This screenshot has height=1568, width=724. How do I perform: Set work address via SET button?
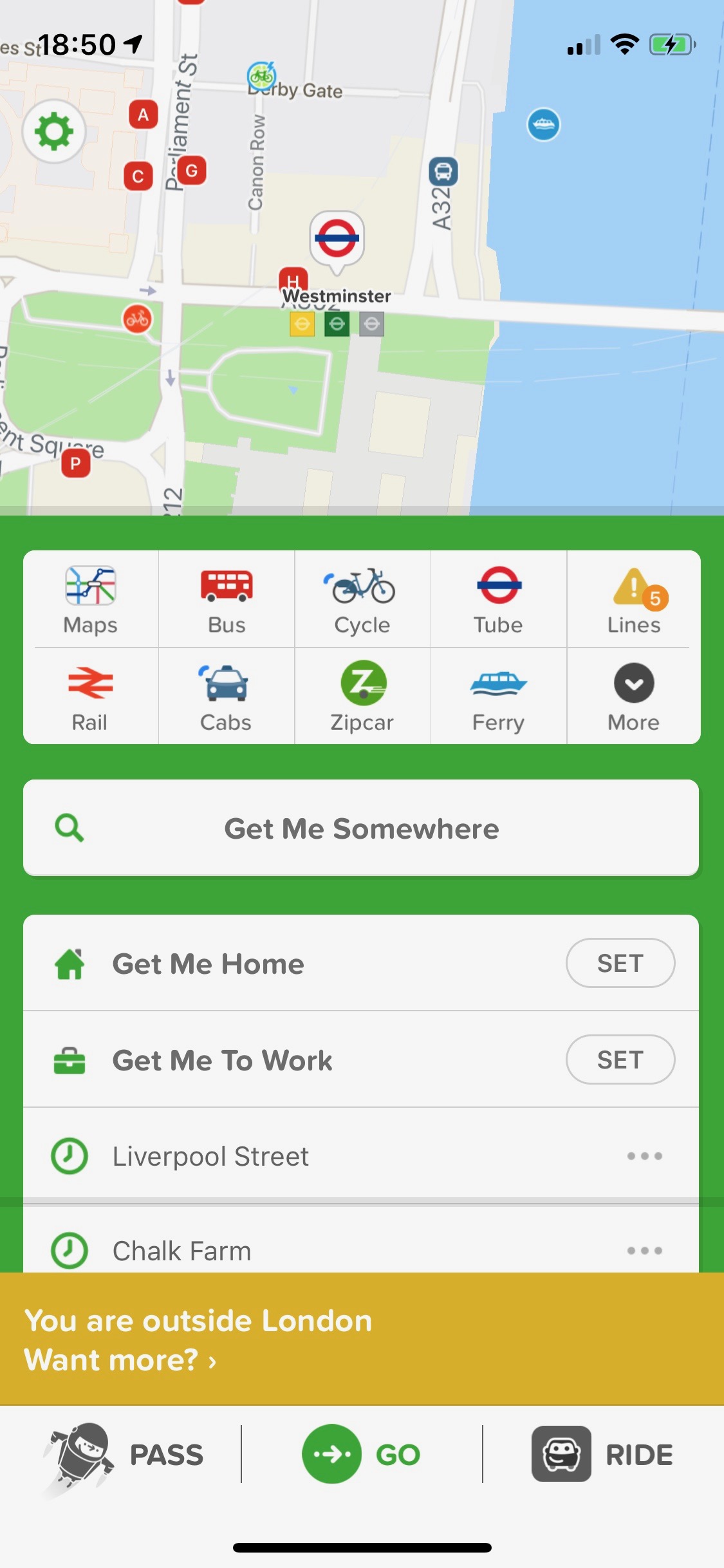620,1059
